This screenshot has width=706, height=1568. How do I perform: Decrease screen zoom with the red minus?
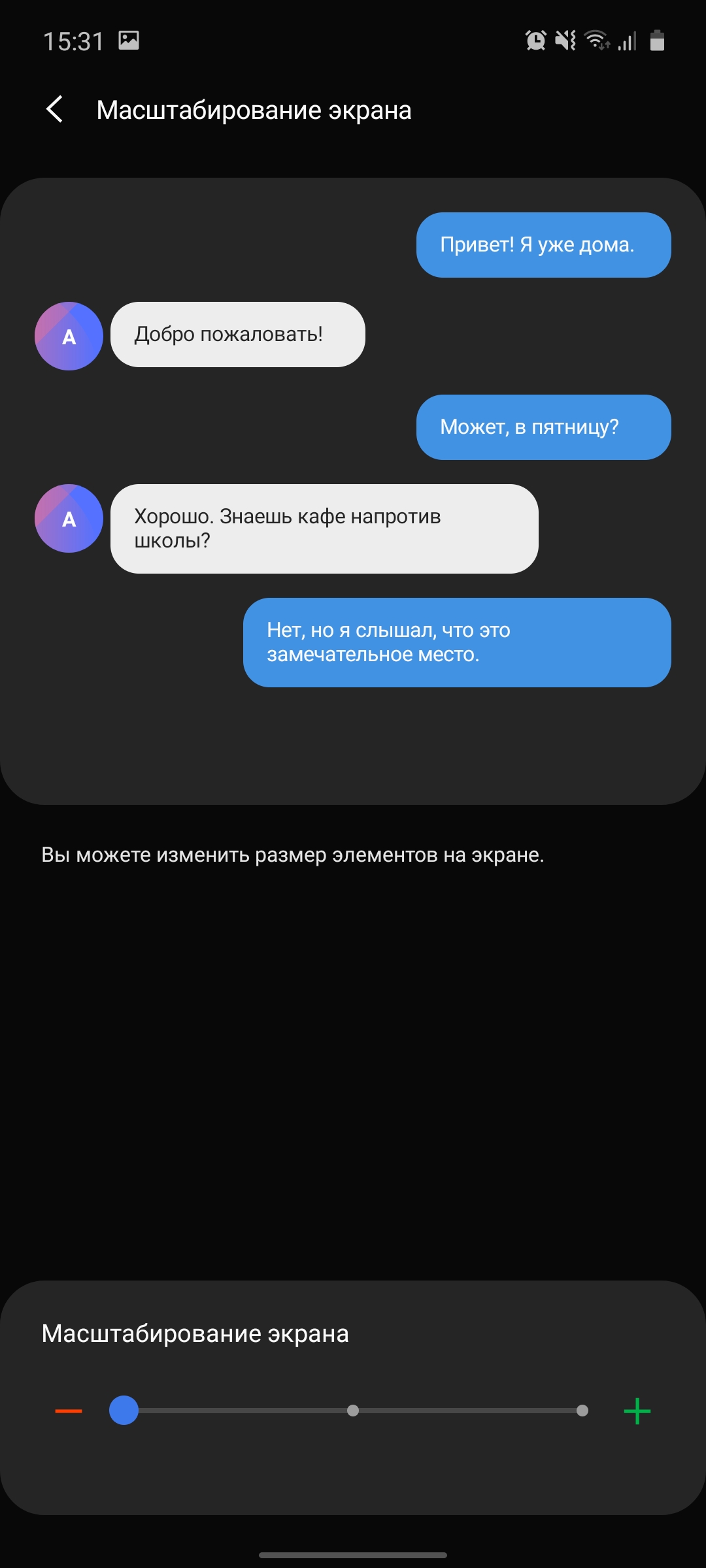(69, 1411)
